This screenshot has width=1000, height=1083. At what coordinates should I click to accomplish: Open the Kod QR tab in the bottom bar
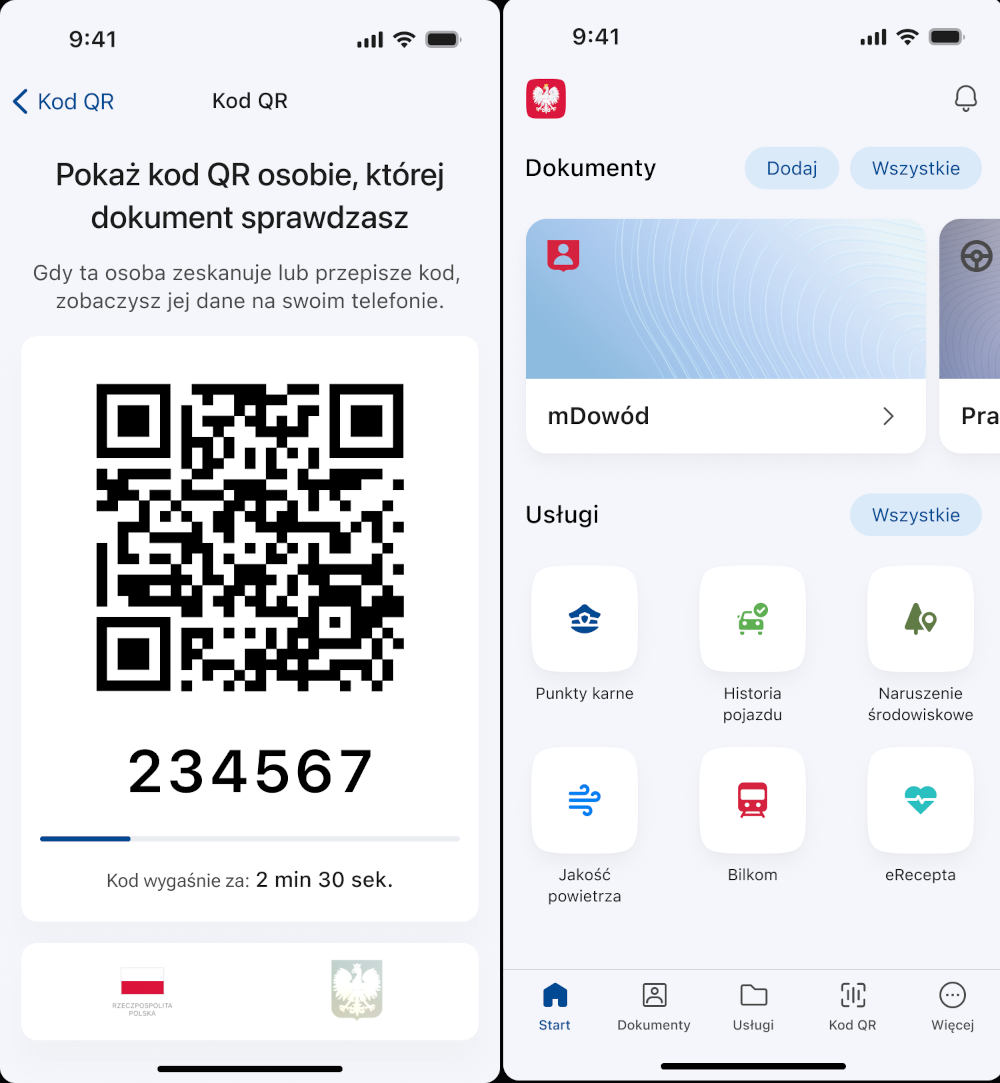[x=852, y=1006]
